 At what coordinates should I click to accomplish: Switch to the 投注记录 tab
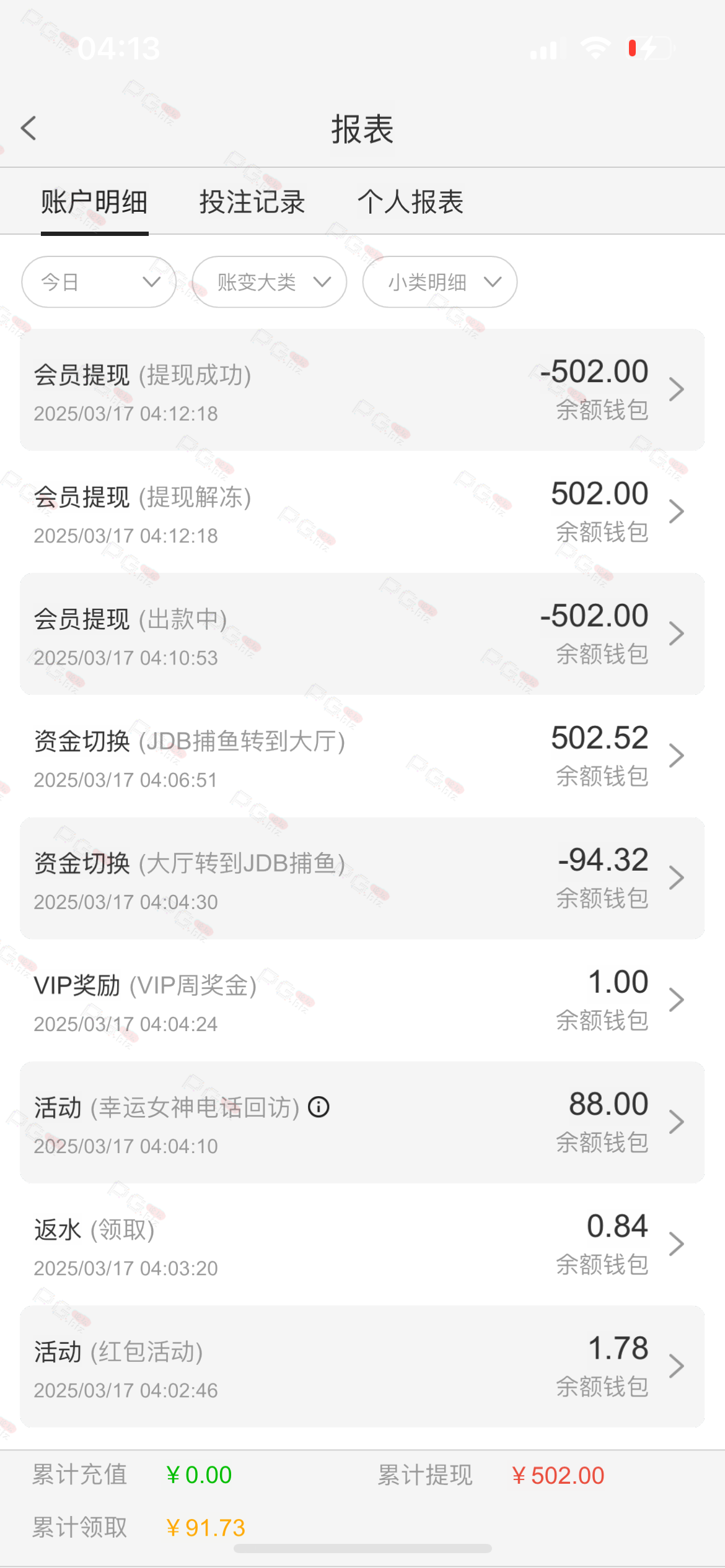coord(252,202)
